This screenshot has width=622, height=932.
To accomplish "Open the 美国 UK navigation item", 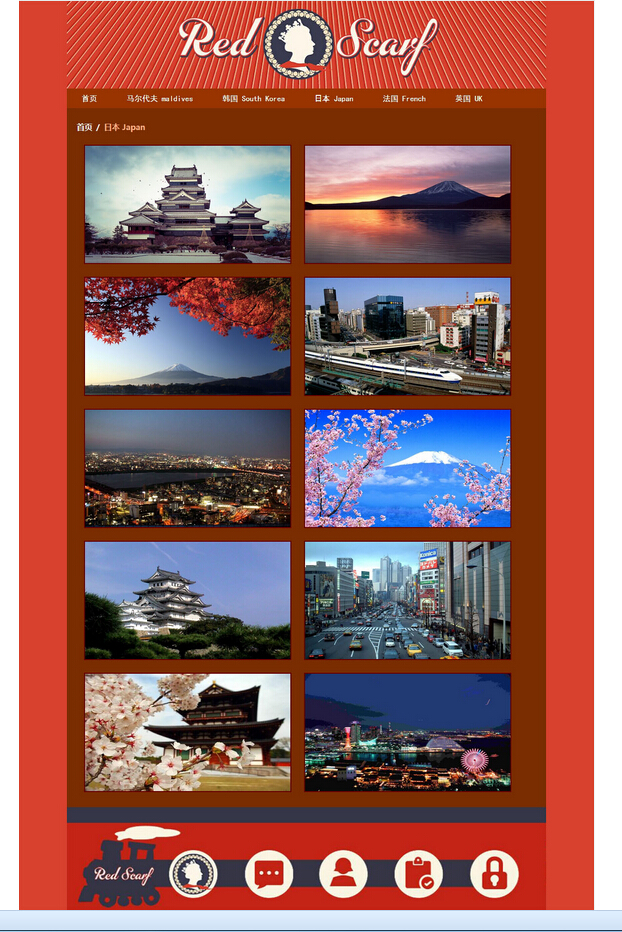I will 468,99.
